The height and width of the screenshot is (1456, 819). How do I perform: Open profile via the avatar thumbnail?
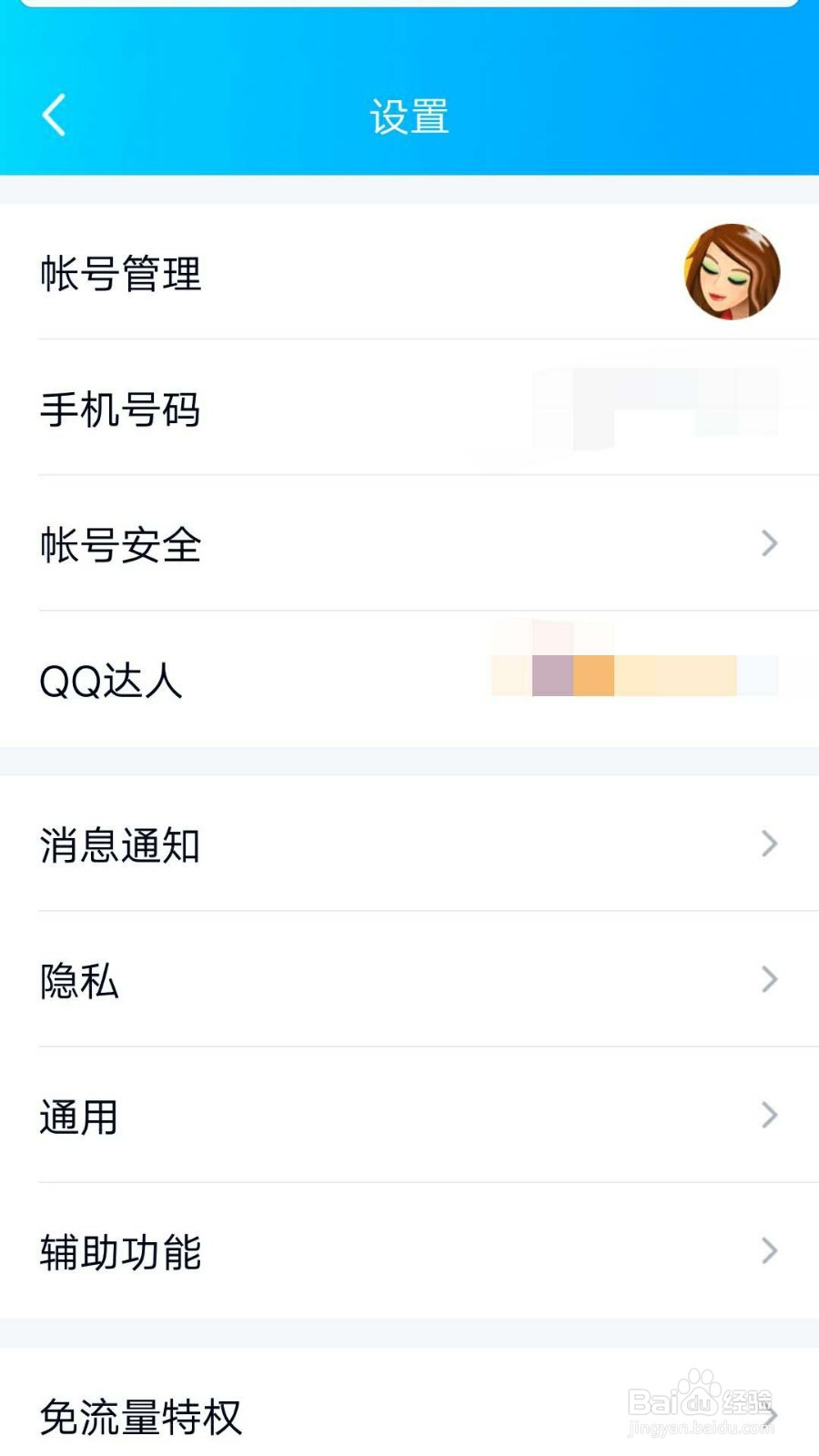coord(733,274)
